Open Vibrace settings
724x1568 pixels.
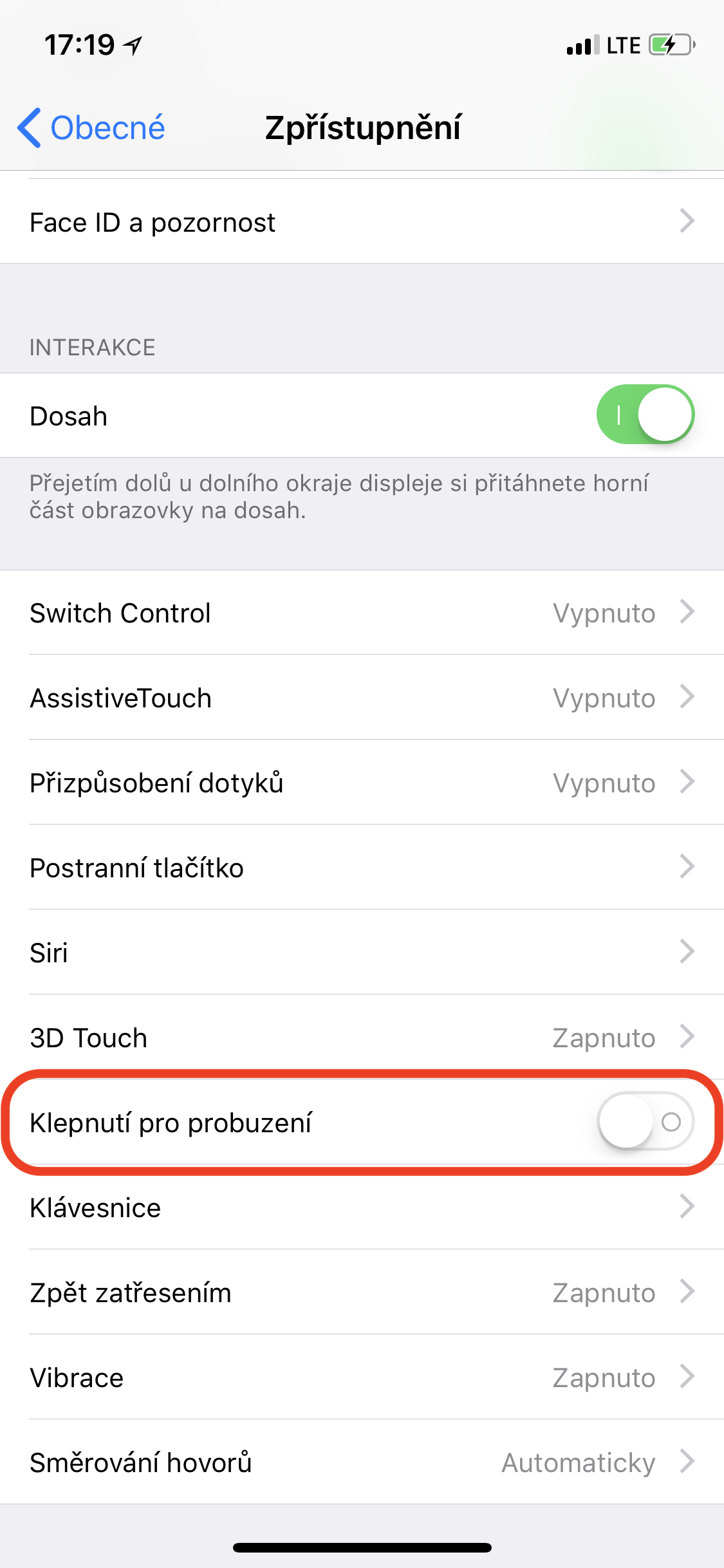point(362,1377)
